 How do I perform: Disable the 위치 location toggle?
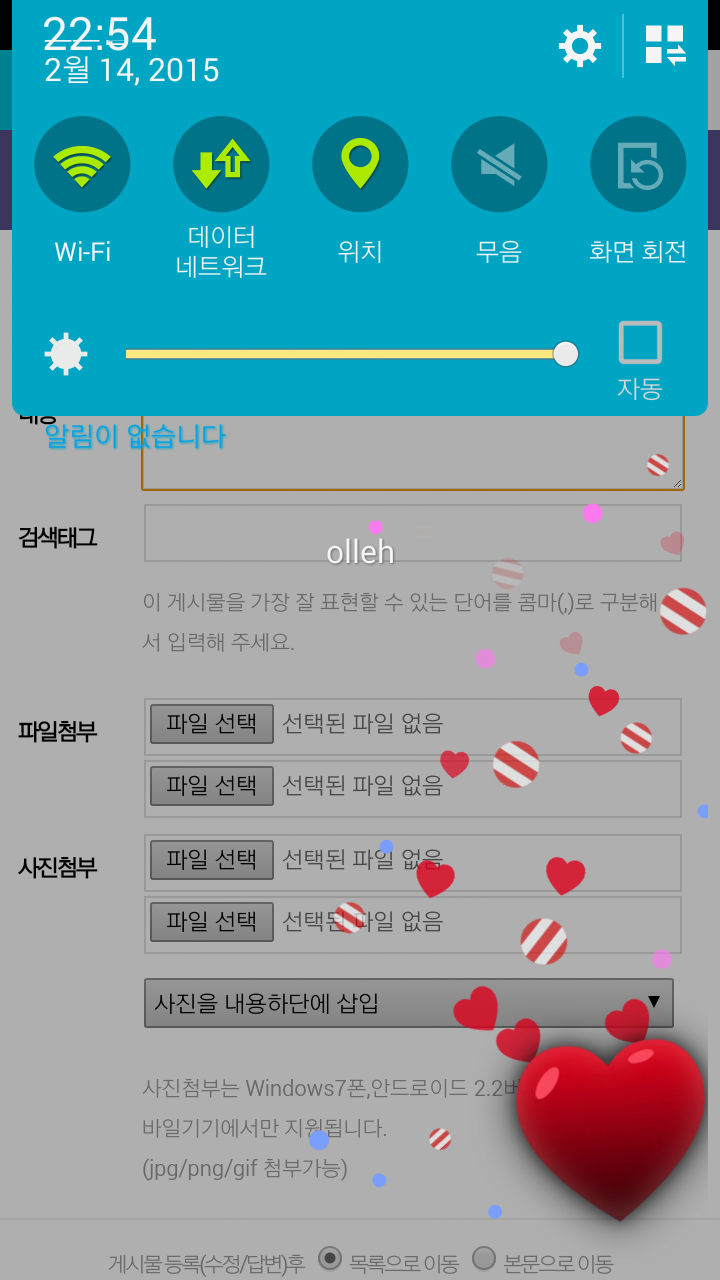click(x=360, y=165)
